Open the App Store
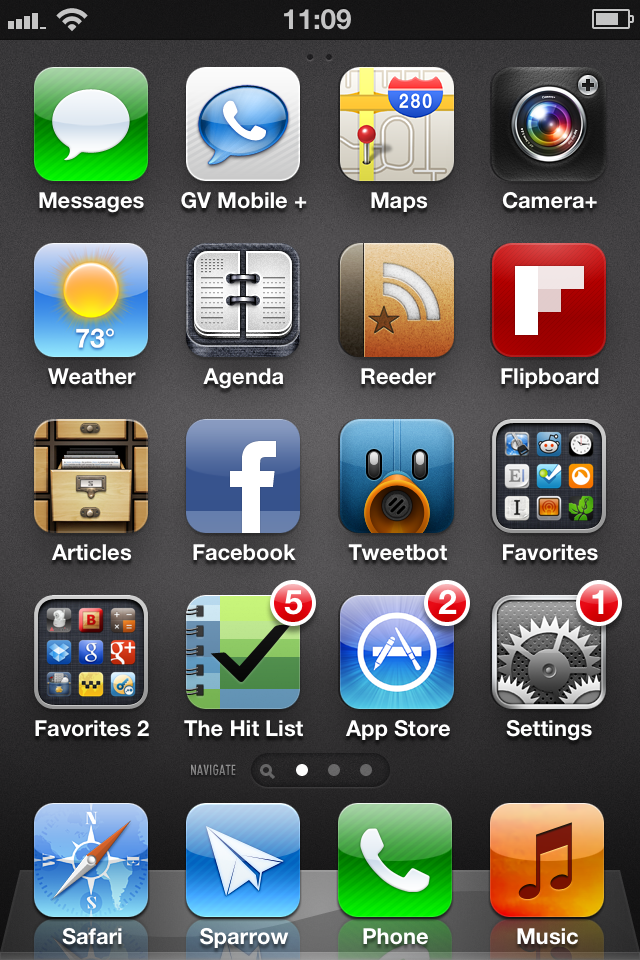Image resolution: width=640 pixels, height=960 pixels. (x=396, y=652)
